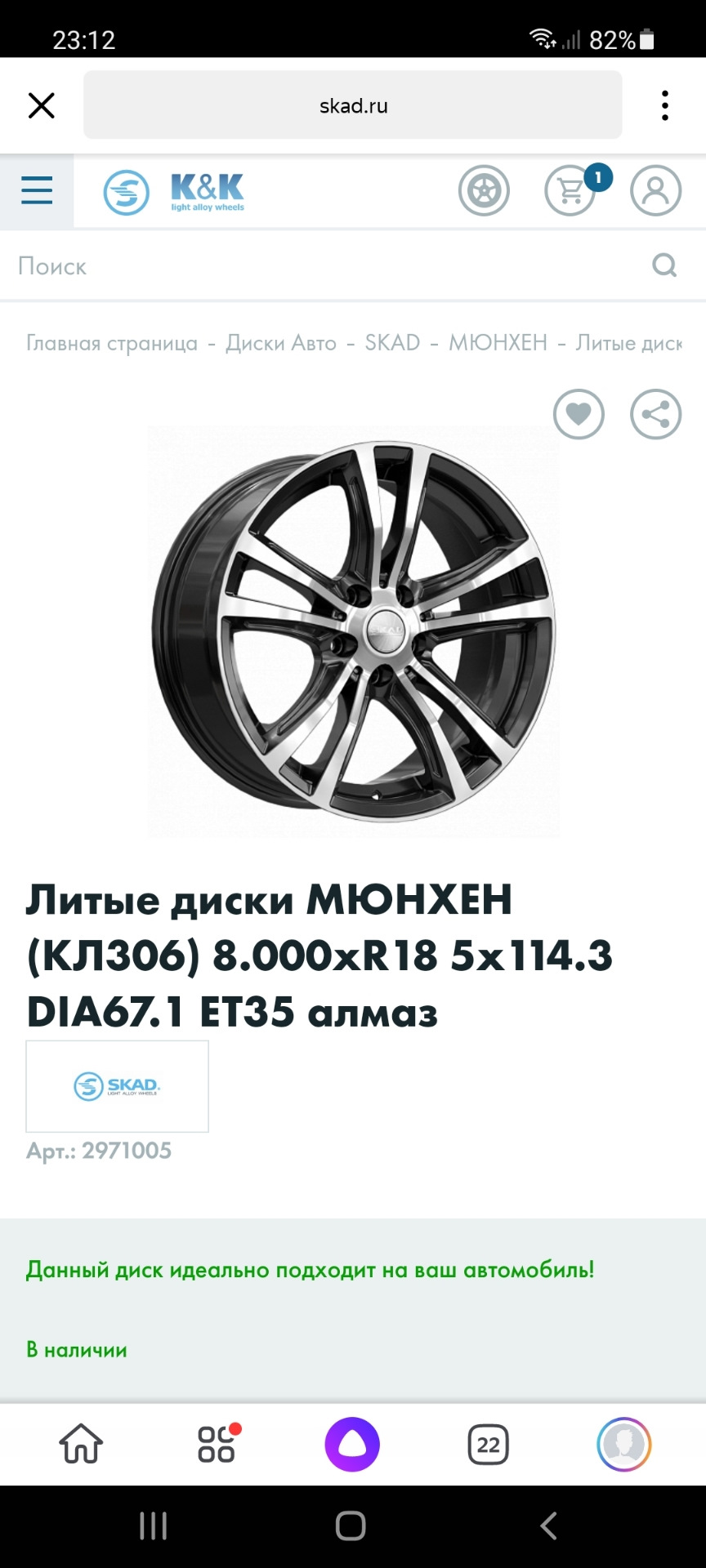Open the wheel product image
The width and height of the screenshot is (706, 1568).
(353, 630)
